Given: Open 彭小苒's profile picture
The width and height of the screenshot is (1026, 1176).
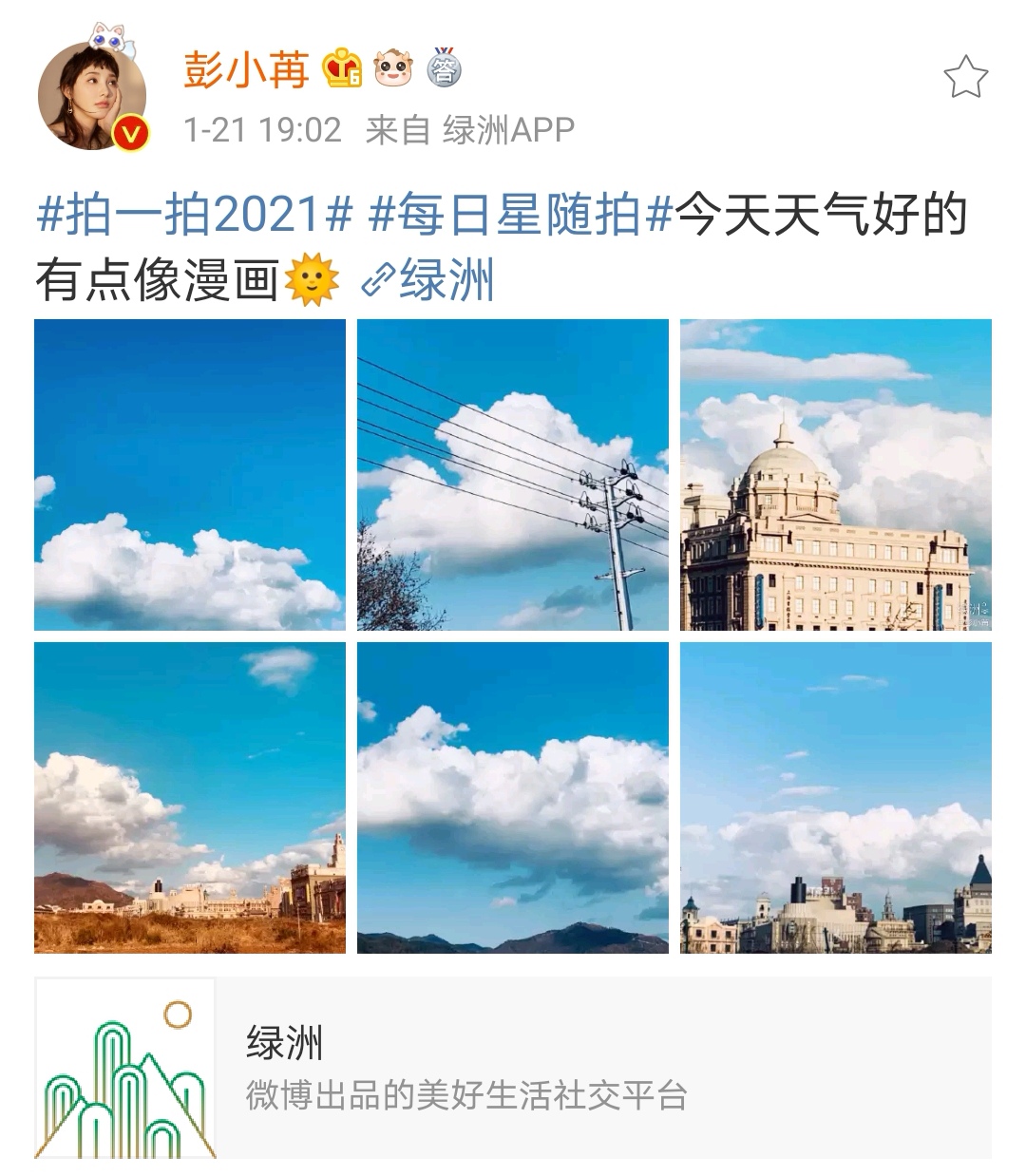Looking at the screenshot, I should pyautogui.click(x=92, y=96).
